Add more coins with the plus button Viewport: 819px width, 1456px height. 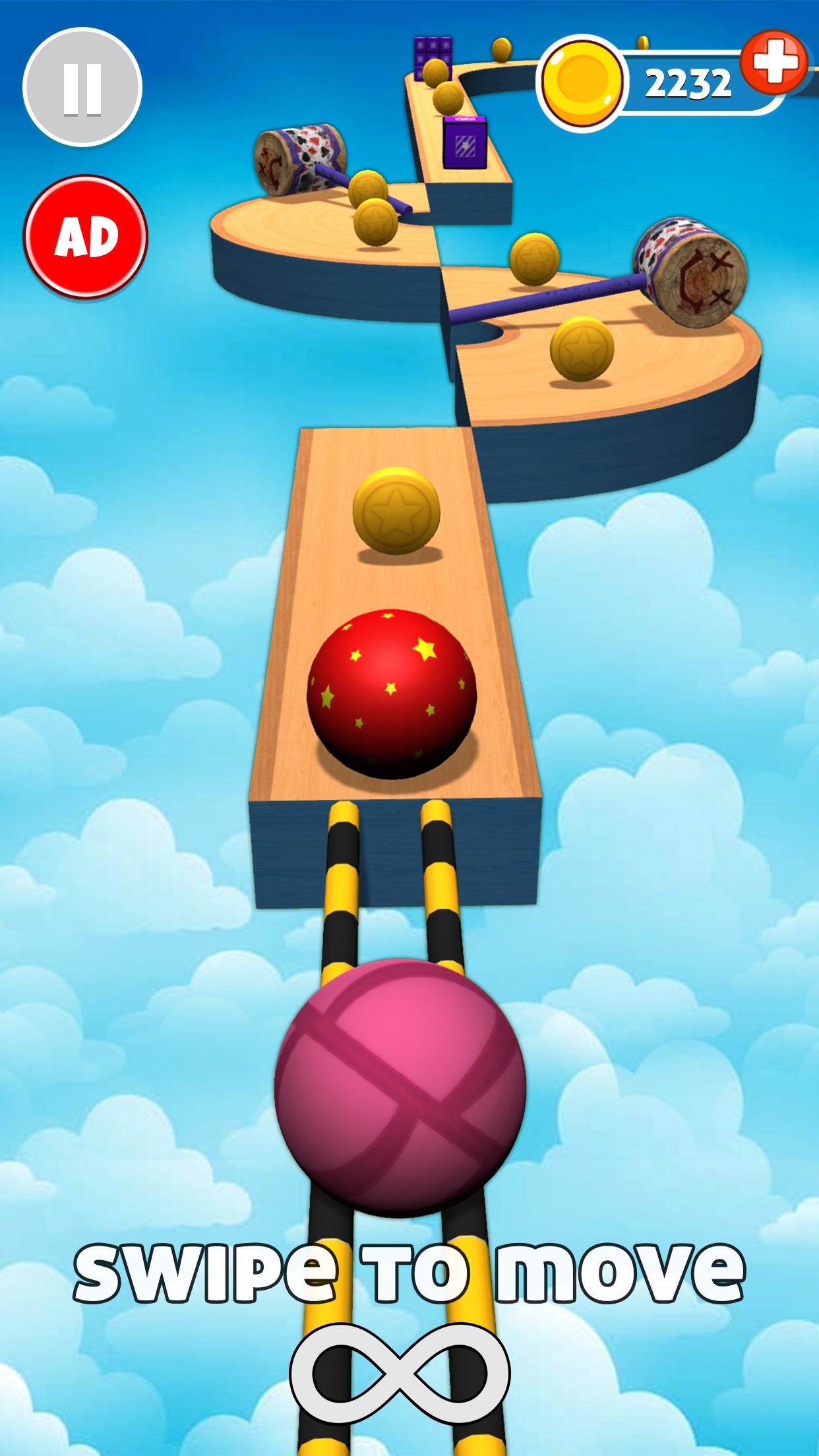coord(774,61)
